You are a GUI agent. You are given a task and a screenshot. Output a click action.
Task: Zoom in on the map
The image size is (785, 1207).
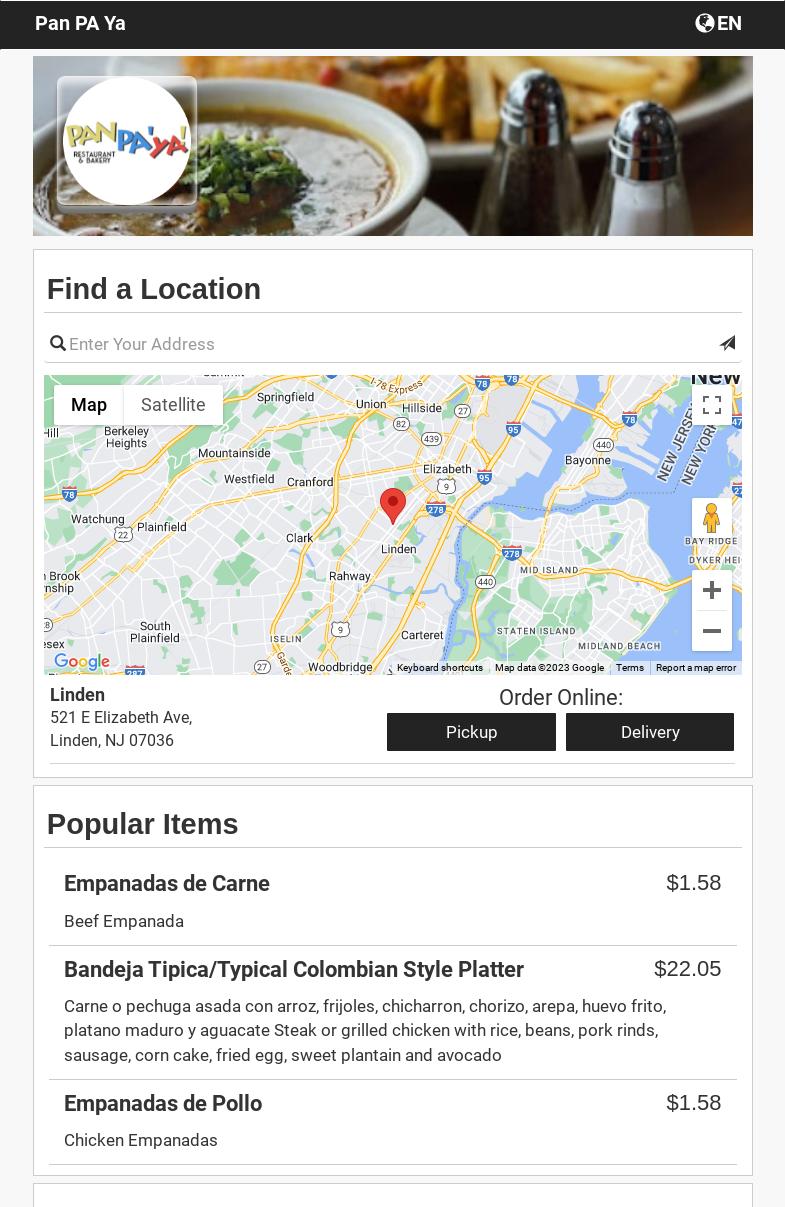[711, 590]
